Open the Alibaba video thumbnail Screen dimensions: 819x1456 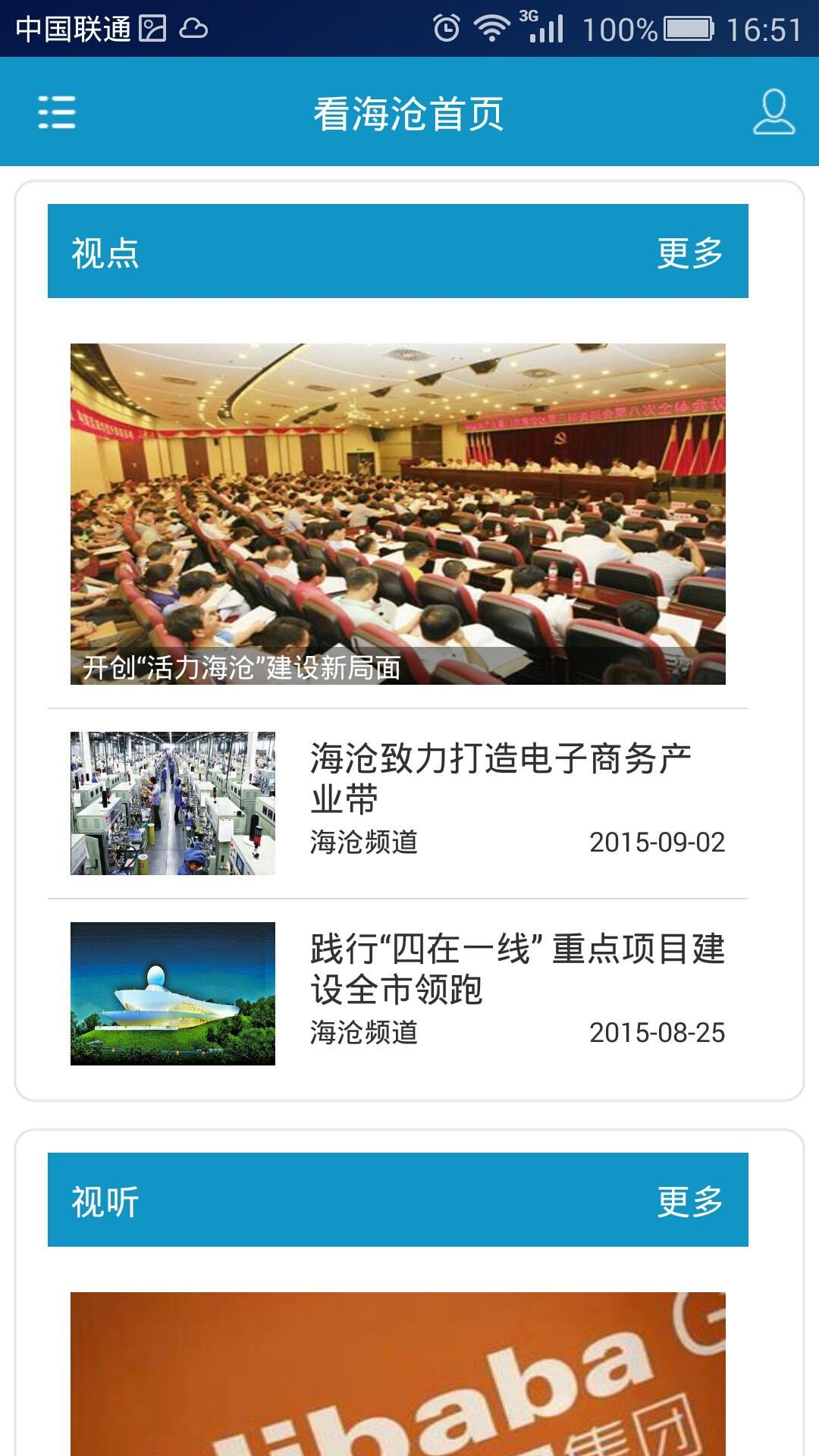397,1373
